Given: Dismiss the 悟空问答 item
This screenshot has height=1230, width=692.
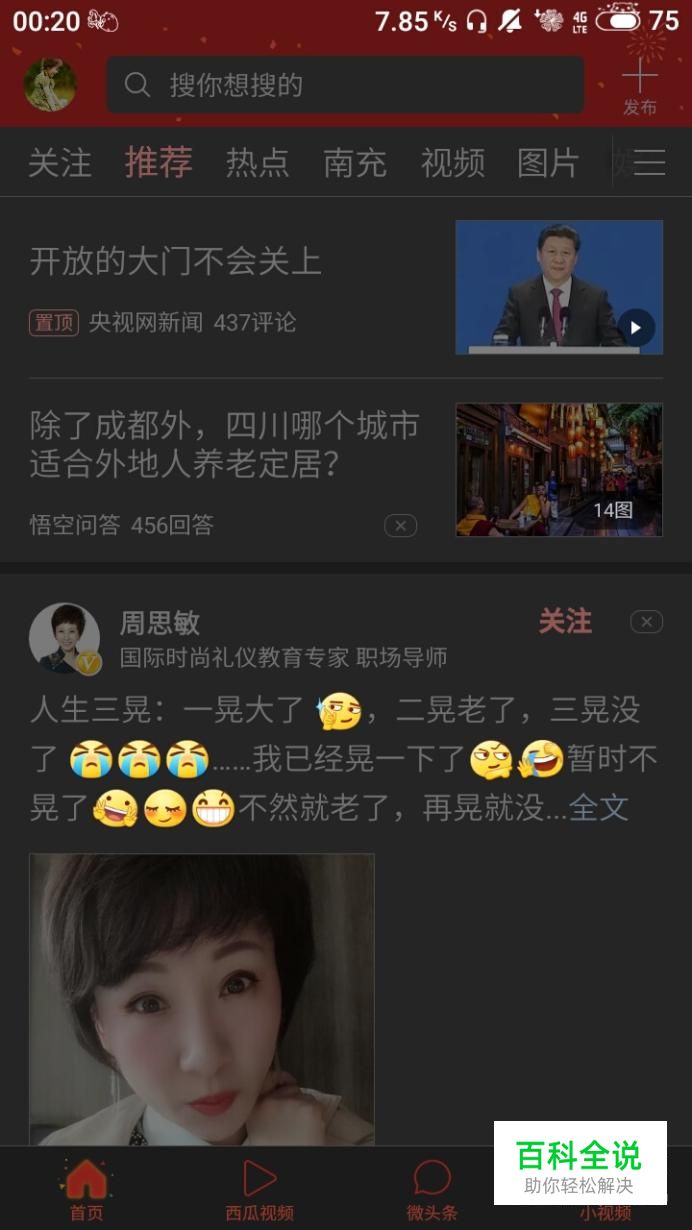Looking at the screenshot, I should tap(400, 525).
